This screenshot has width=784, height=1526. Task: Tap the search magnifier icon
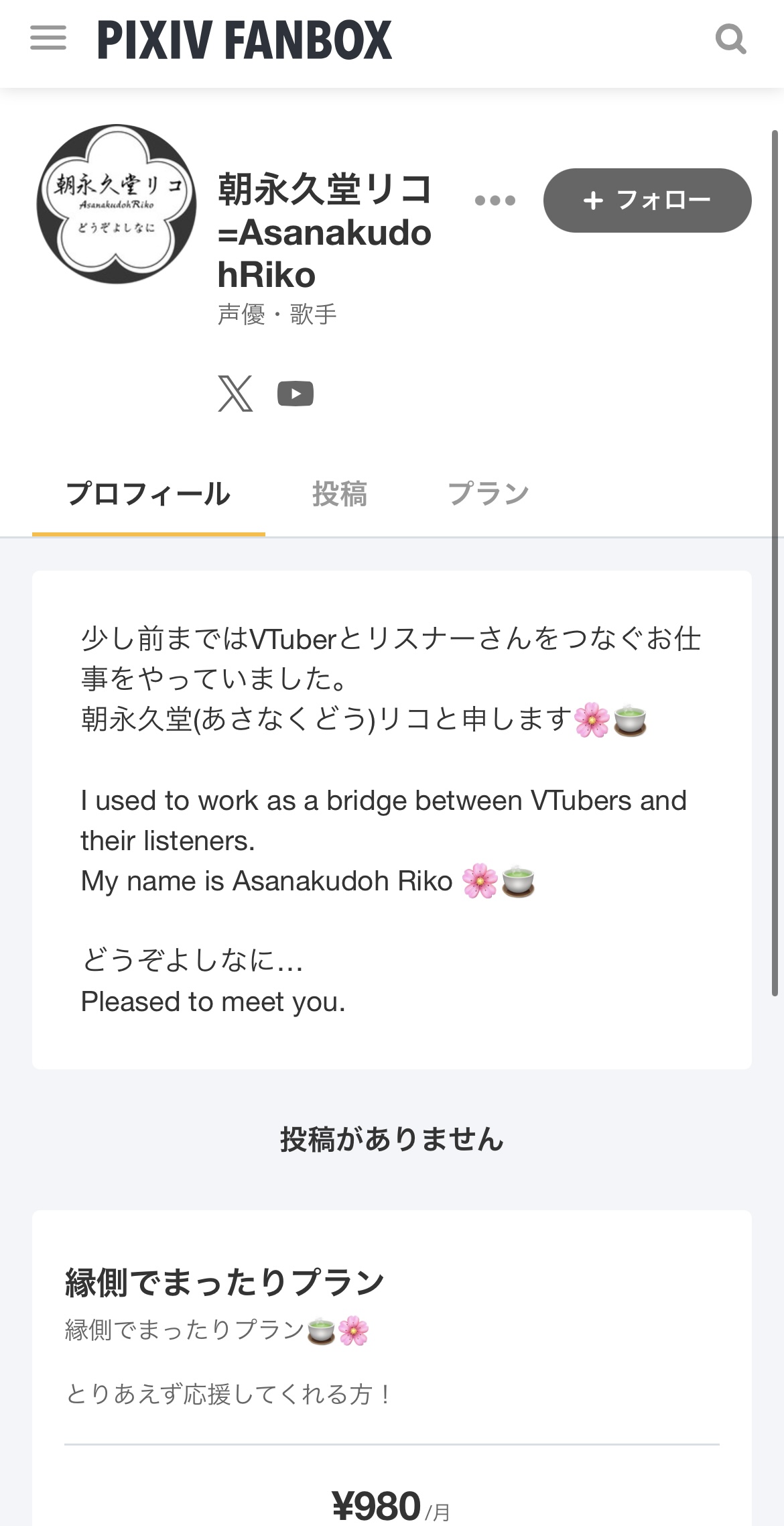point(730,39)
